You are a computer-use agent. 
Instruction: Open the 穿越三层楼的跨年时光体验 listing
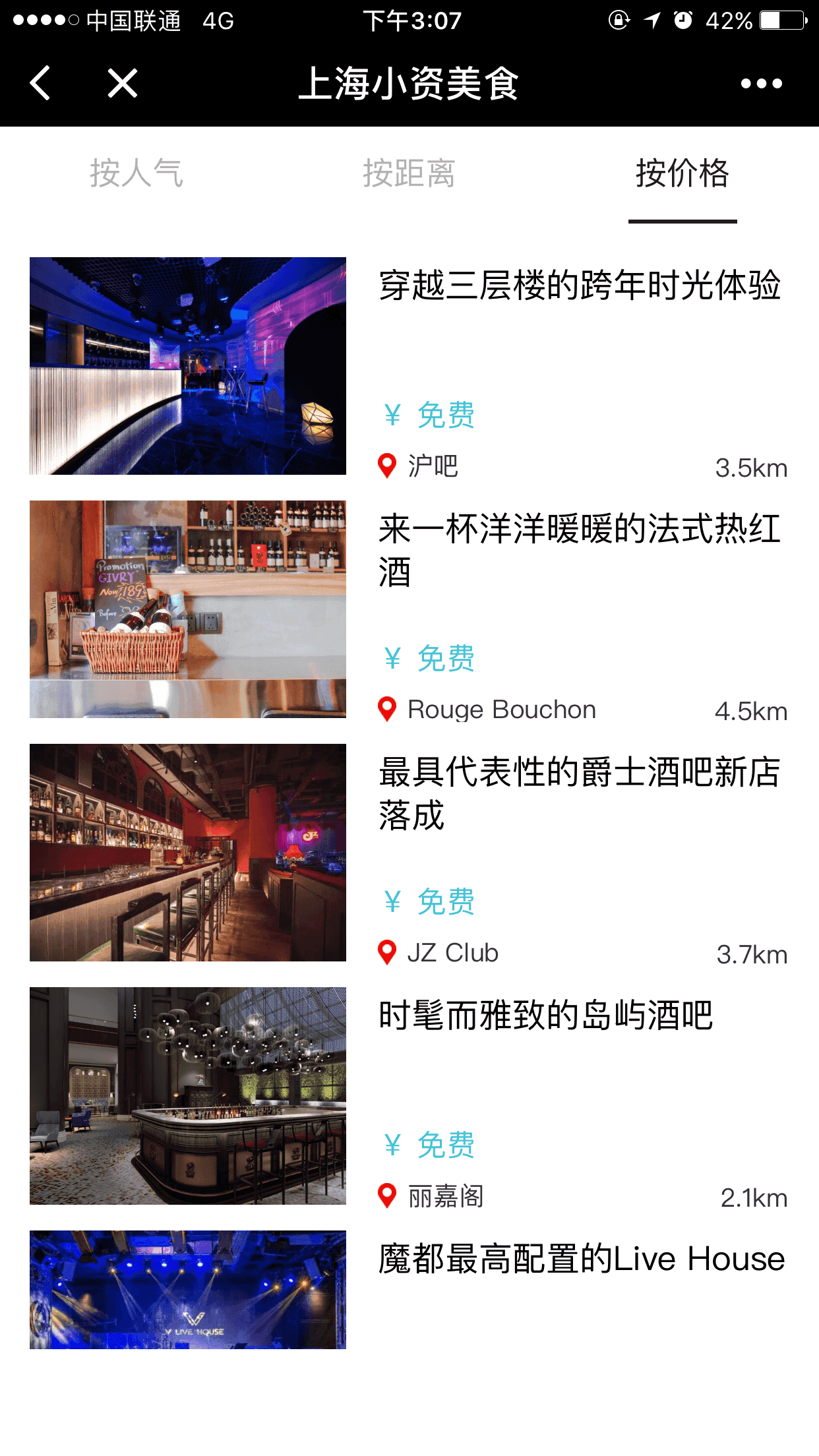coord(579,286)
